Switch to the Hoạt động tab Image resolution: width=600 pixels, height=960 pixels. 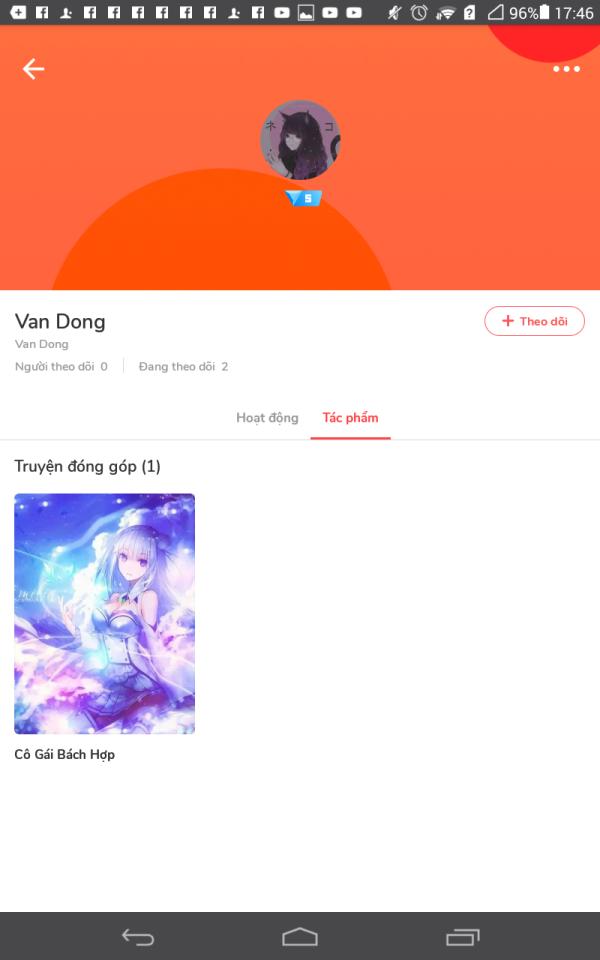267,418
